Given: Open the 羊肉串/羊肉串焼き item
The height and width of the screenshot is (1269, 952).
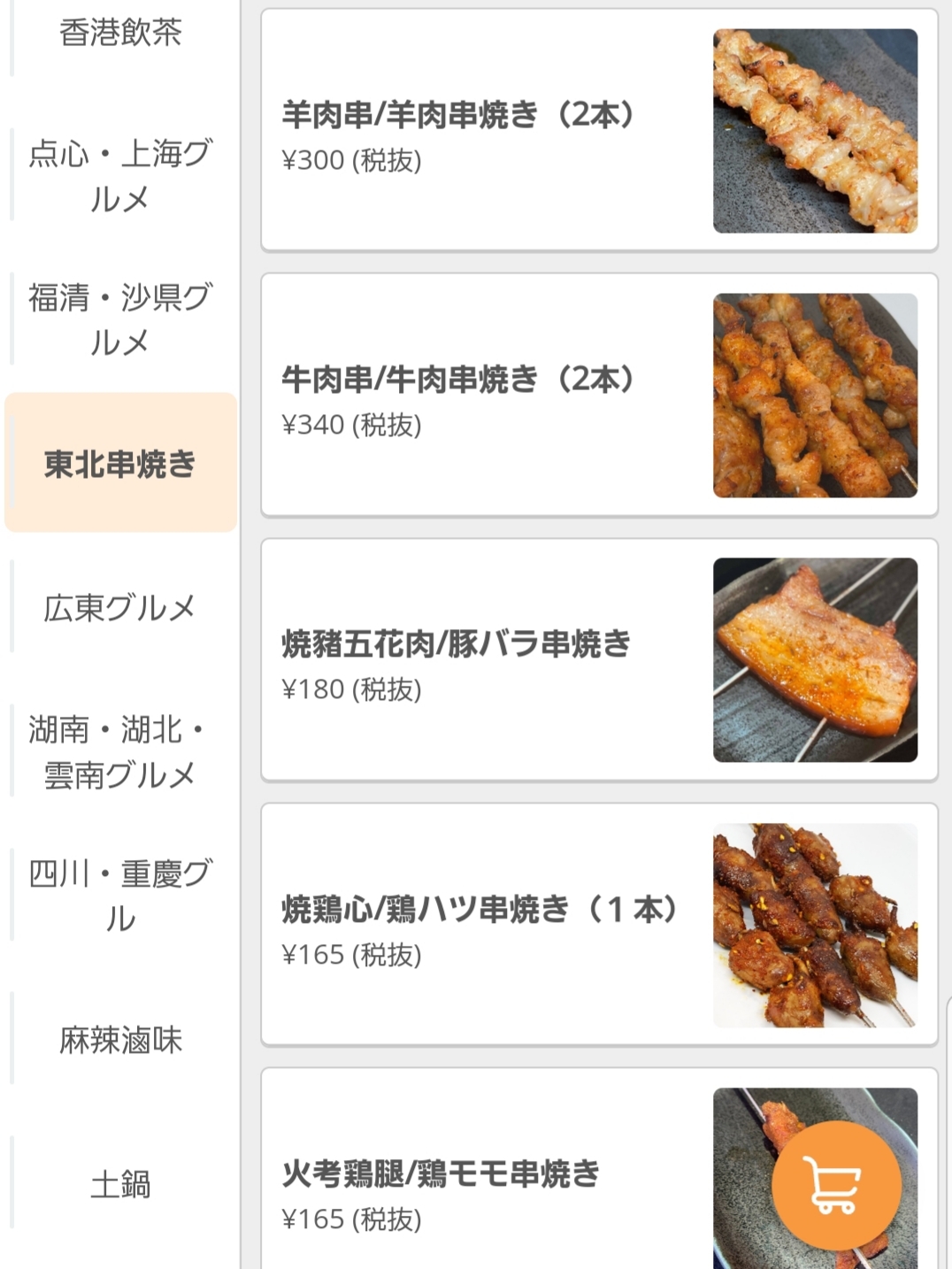Looking at the screenshot, I should 598,131.
